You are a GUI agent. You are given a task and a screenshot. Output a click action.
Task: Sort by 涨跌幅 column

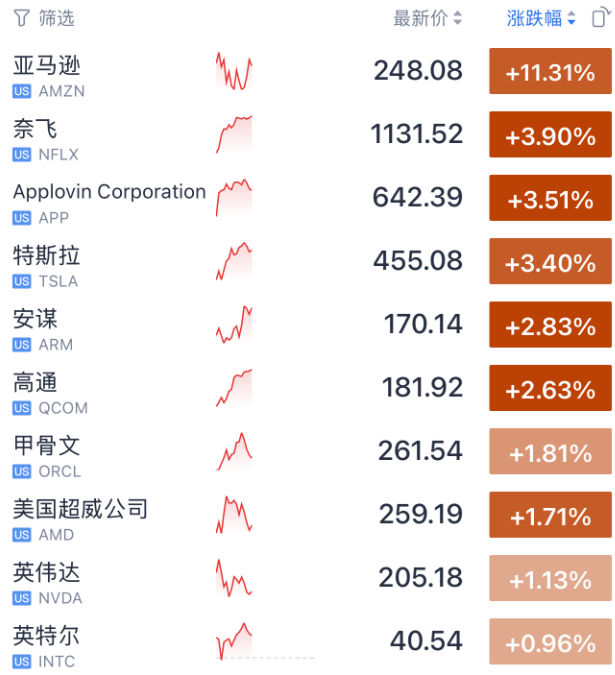(541, 18)
